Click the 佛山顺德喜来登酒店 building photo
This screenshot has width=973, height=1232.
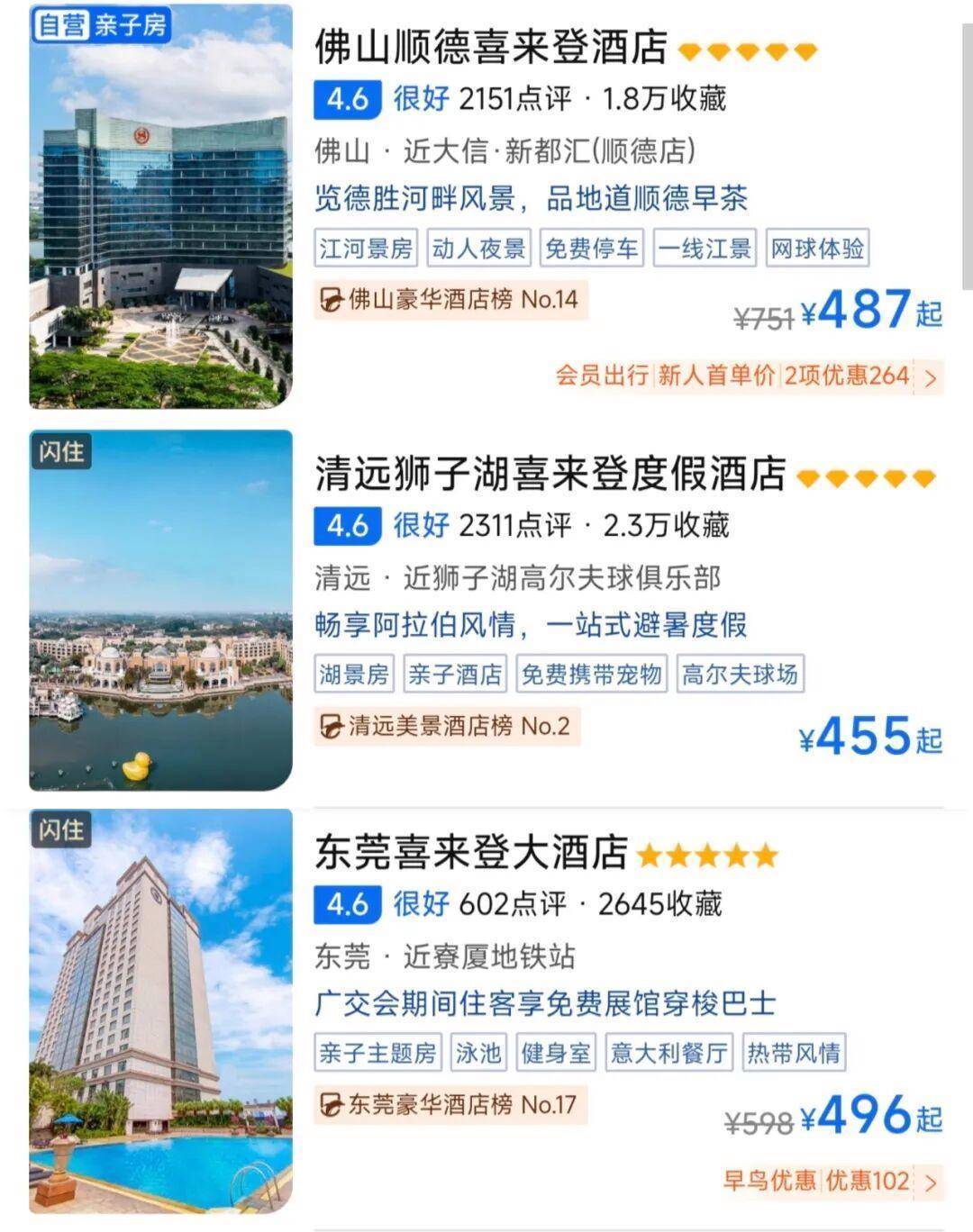click(160, 207)
